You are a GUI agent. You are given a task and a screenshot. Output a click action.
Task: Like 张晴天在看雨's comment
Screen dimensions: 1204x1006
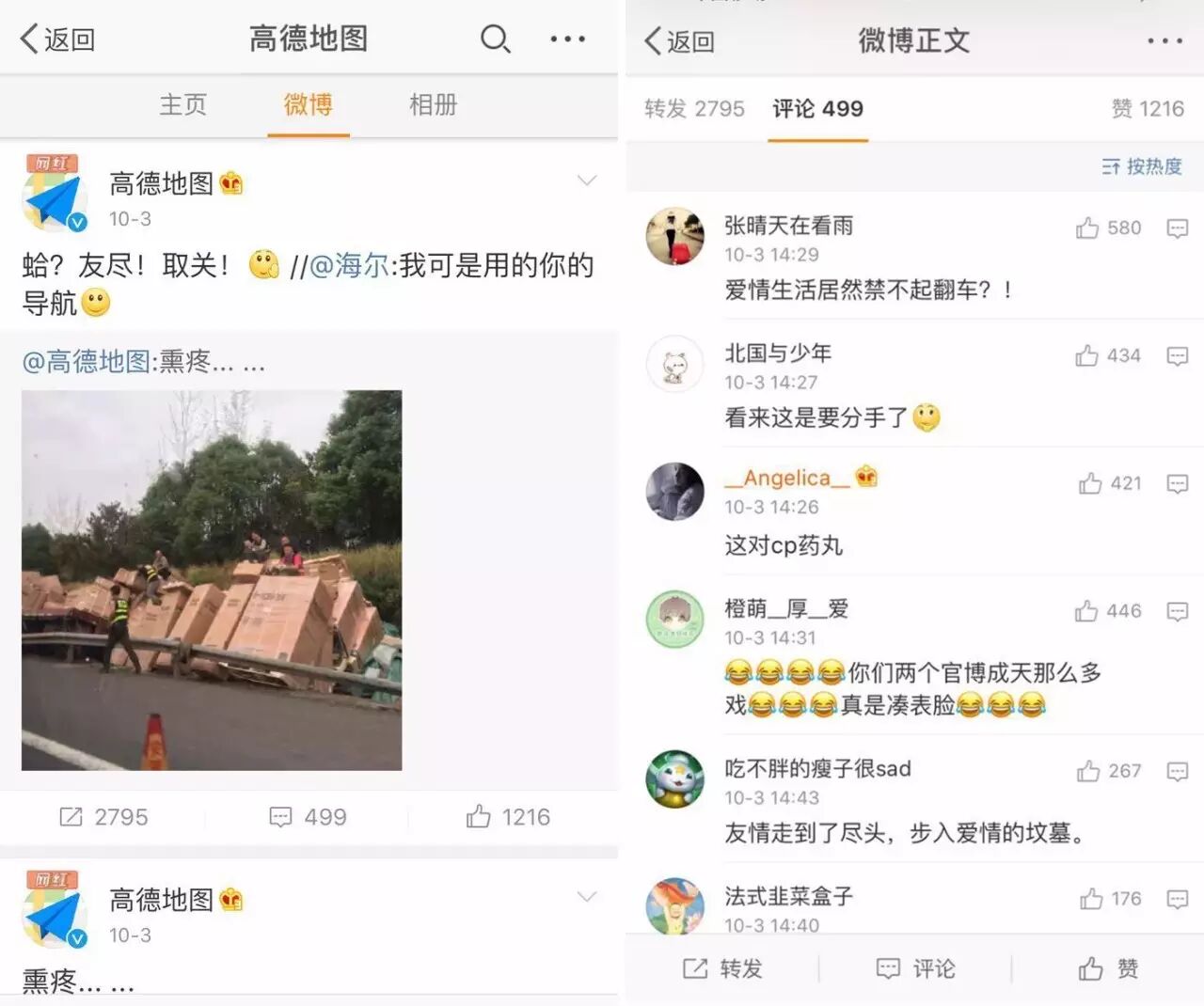(1088, 228)
